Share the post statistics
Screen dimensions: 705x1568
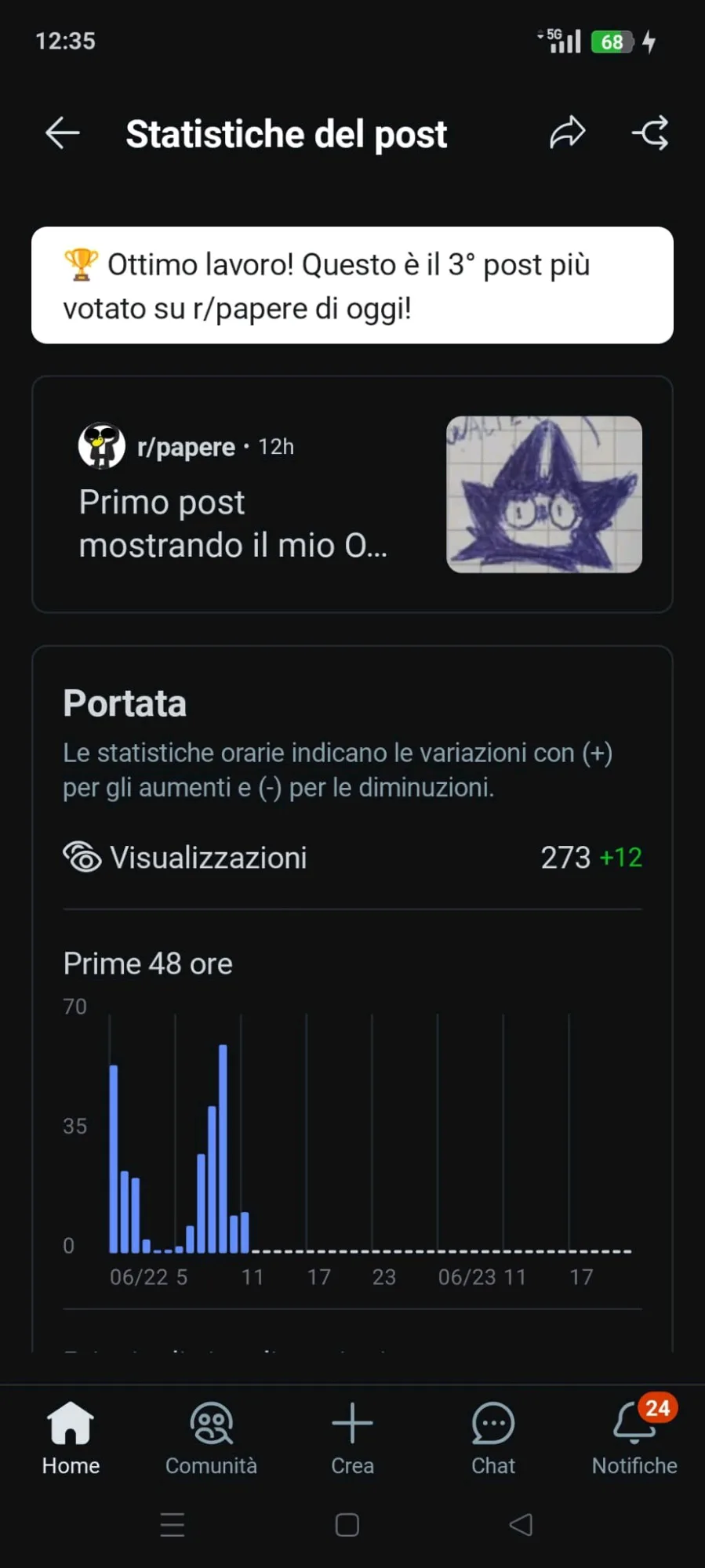point(567,132)
